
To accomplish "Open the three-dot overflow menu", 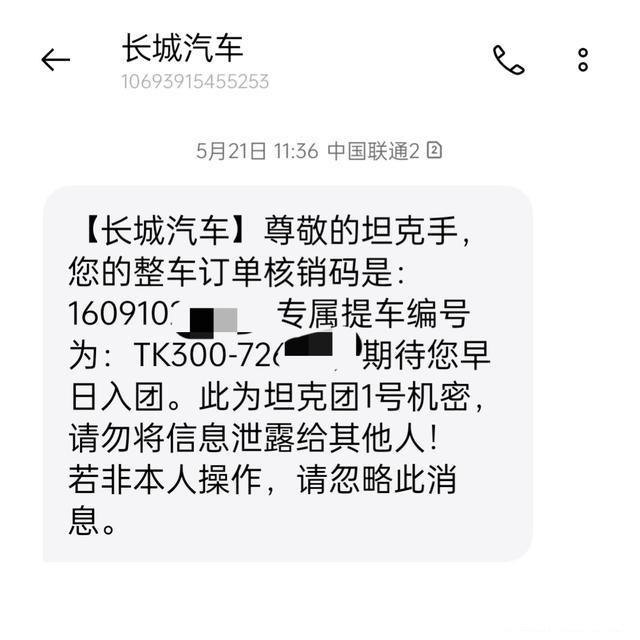I will [583, 59].
